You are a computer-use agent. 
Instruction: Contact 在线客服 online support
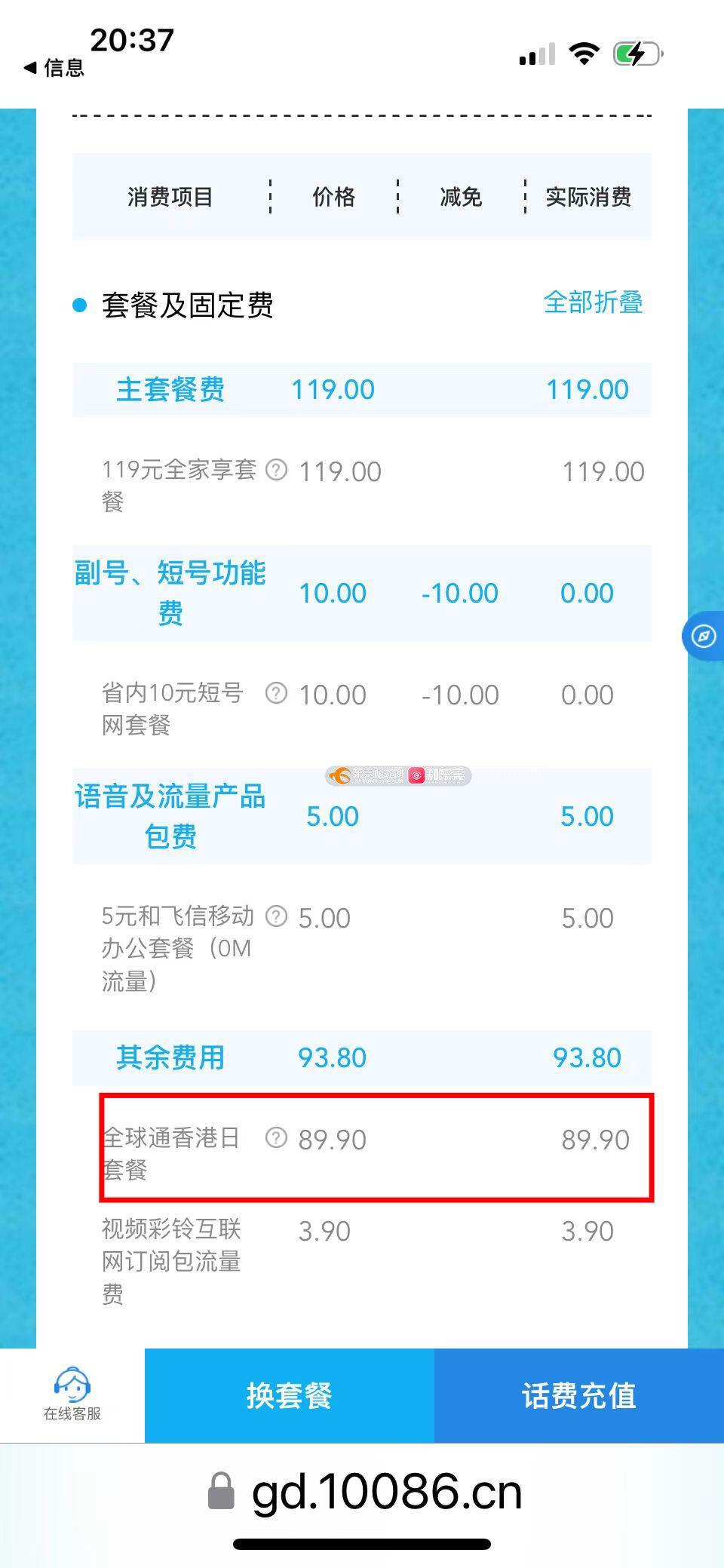pos(72,1395)
